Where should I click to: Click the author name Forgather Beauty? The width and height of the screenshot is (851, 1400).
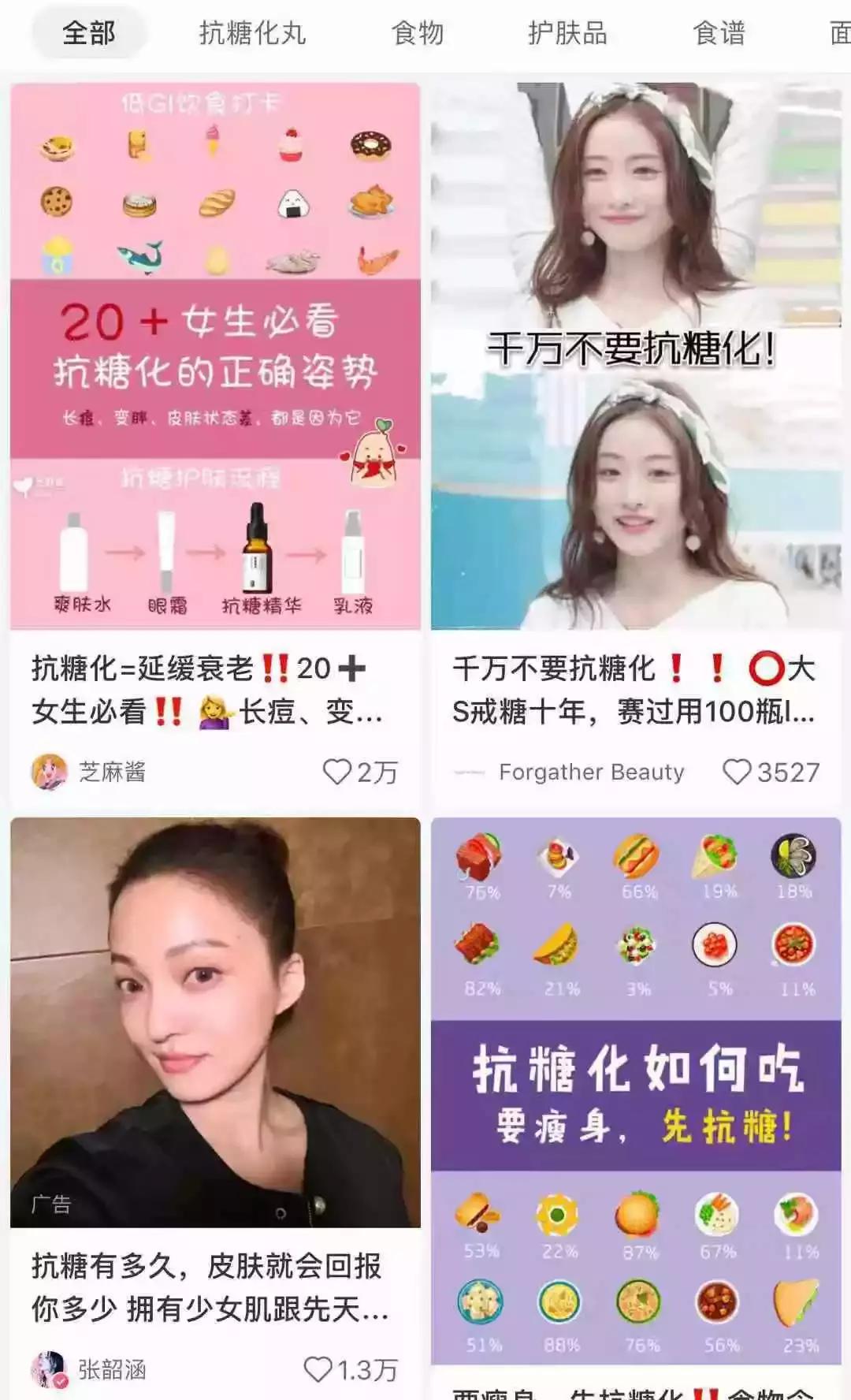click(590, 772)
